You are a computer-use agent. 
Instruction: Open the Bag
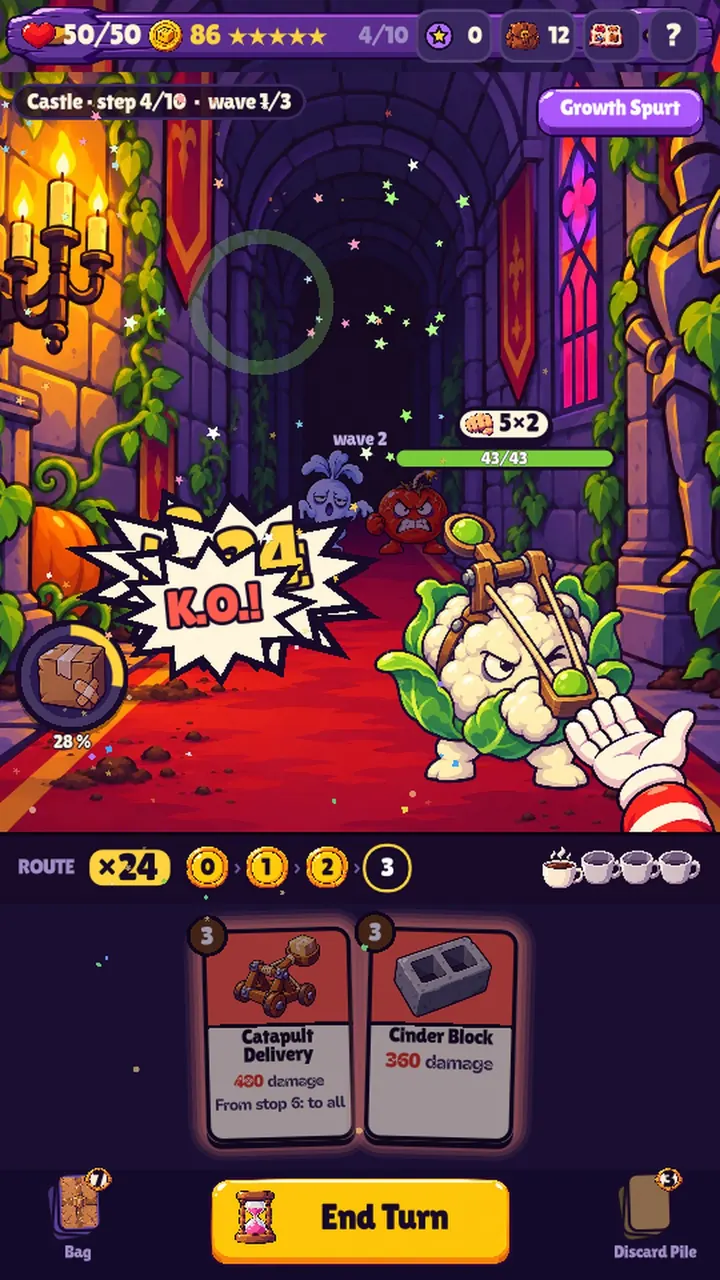coord(78,1212)
